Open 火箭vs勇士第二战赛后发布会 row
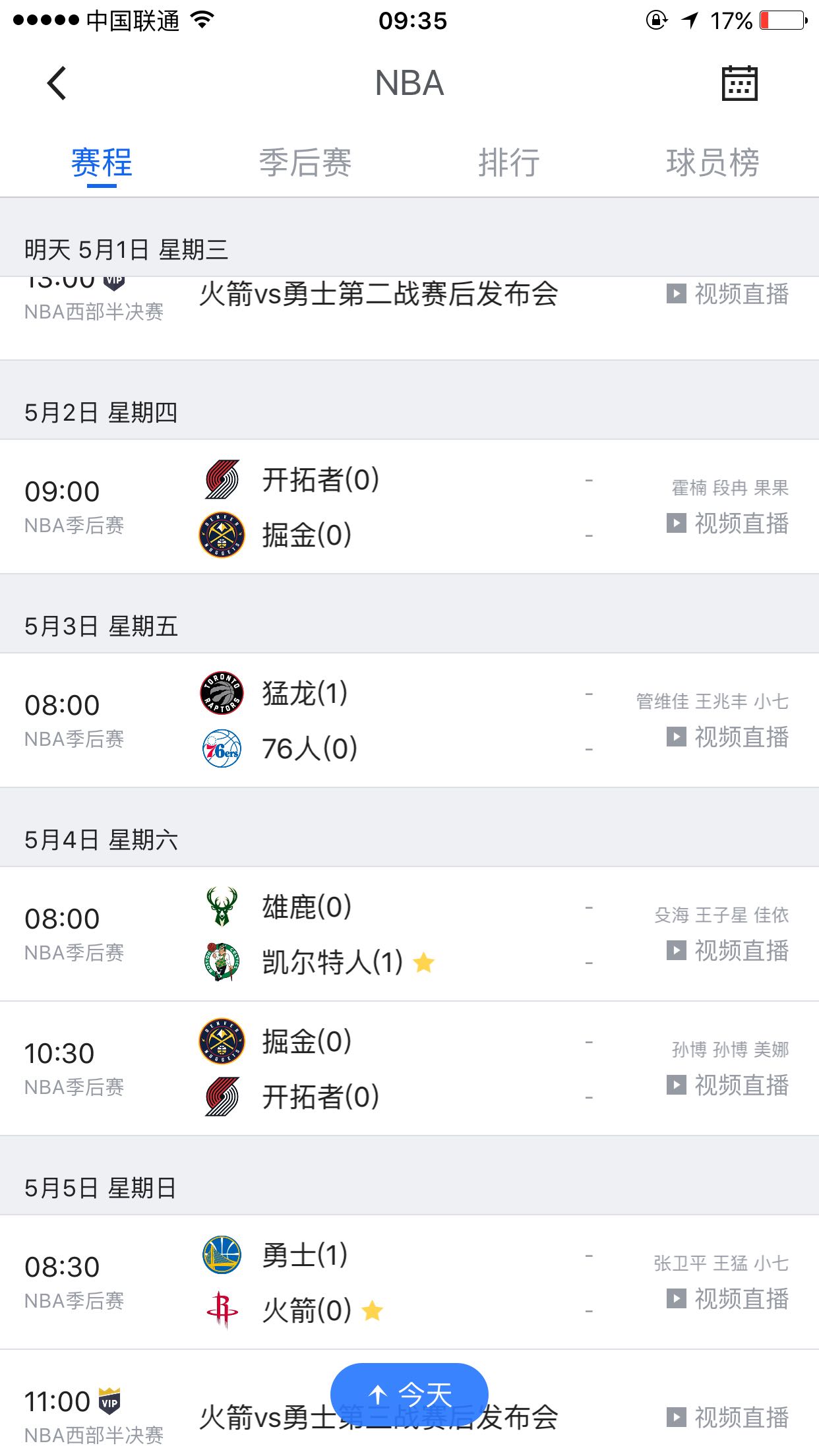The image size is (819, 1456). pyautogui.click(x=379, y=295)
